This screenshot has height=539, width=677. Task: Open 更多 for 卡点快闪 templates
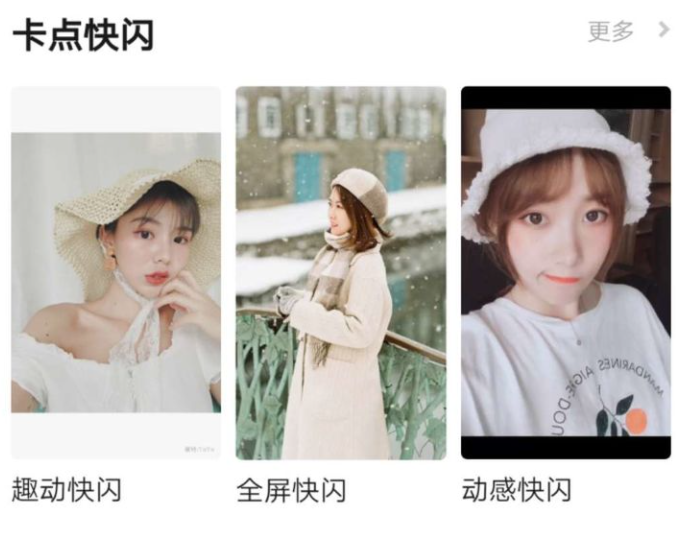[626, 32]
